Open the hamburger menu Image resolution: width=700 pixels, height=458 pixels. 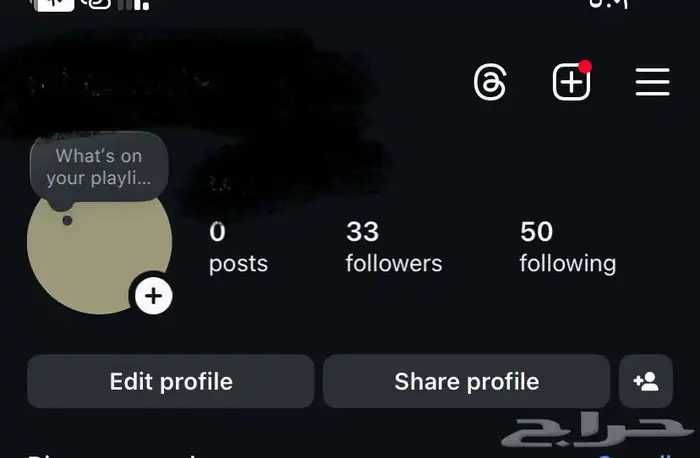point(652,82)
